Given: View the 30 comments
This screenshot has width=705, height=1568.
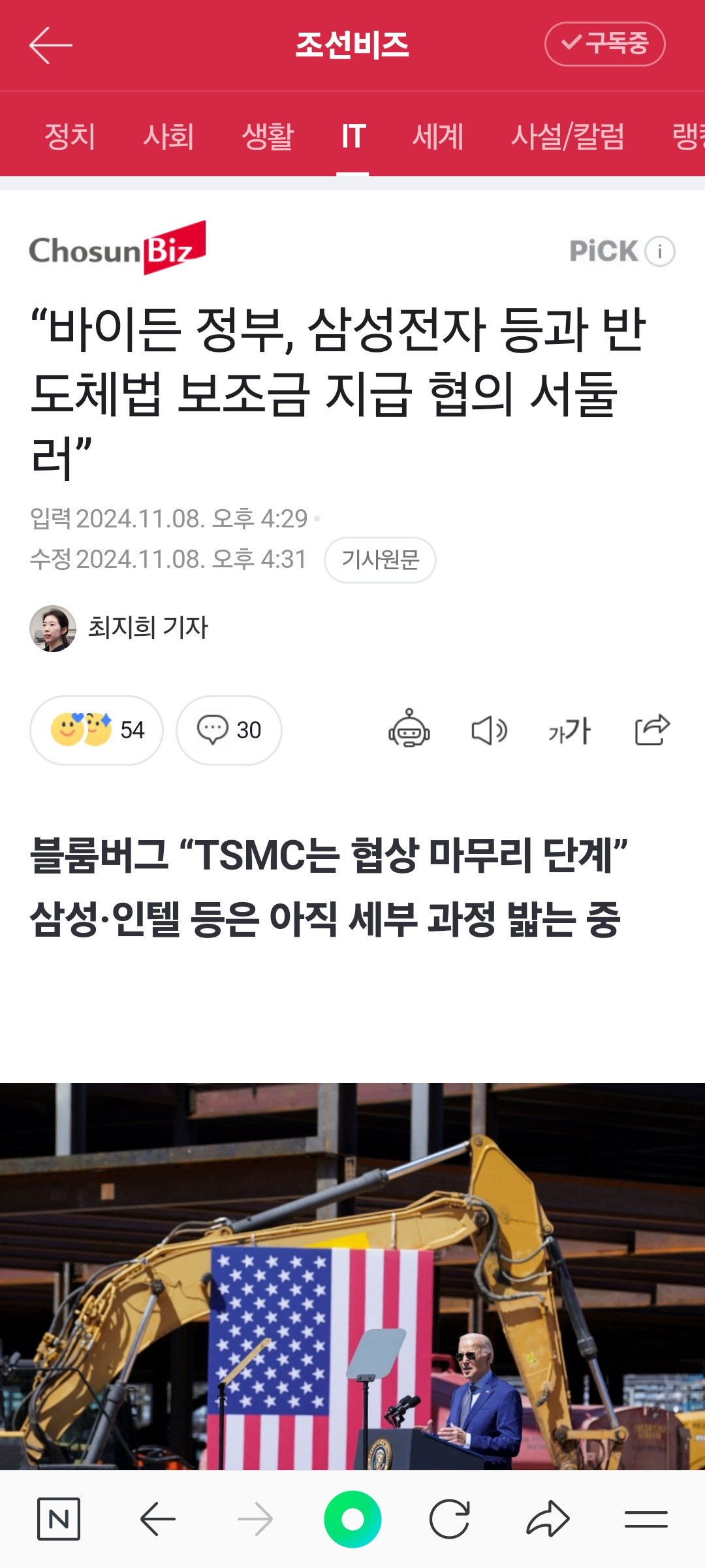Looking at the screenshot, I should tap(229, 730).
